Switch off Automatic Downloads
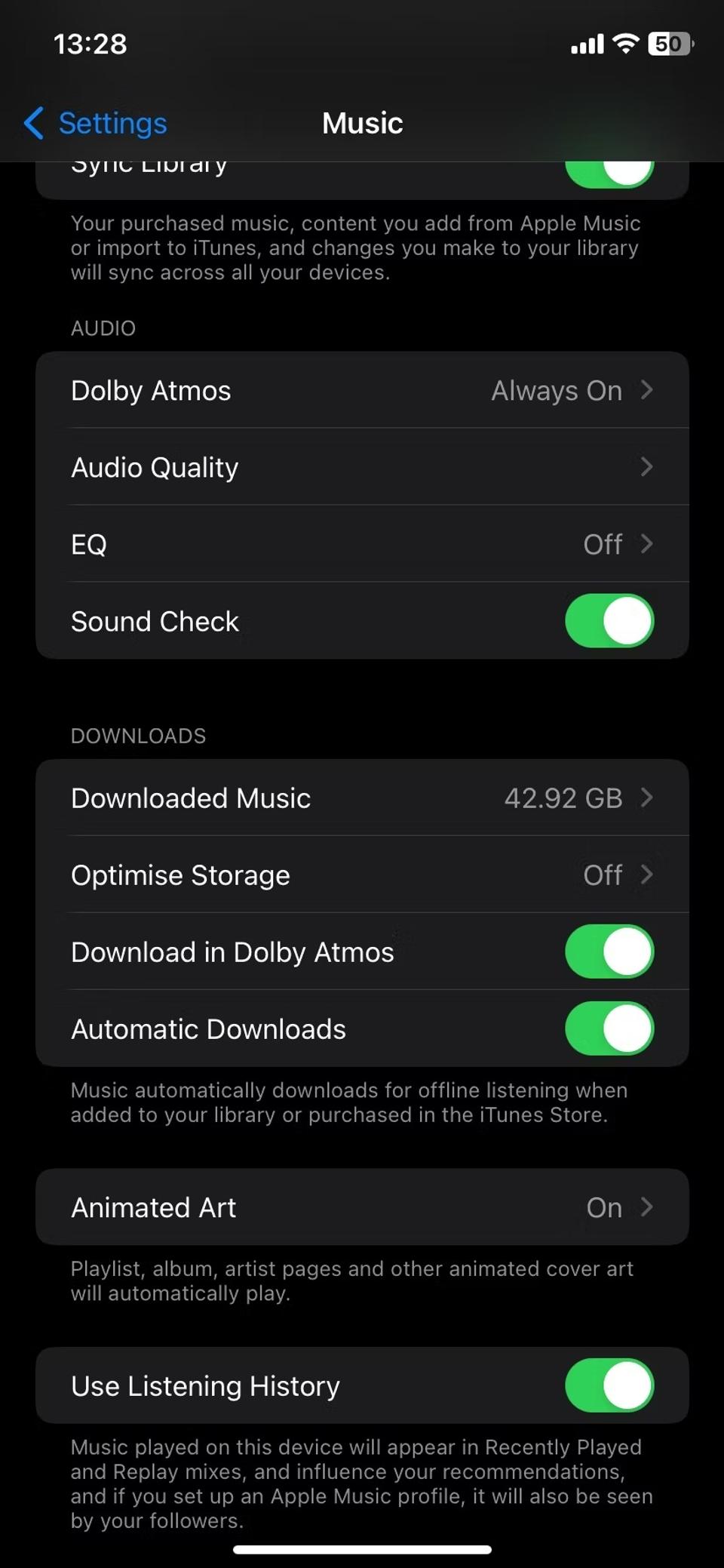The image size is (724, 1568). coord(609,1028)
